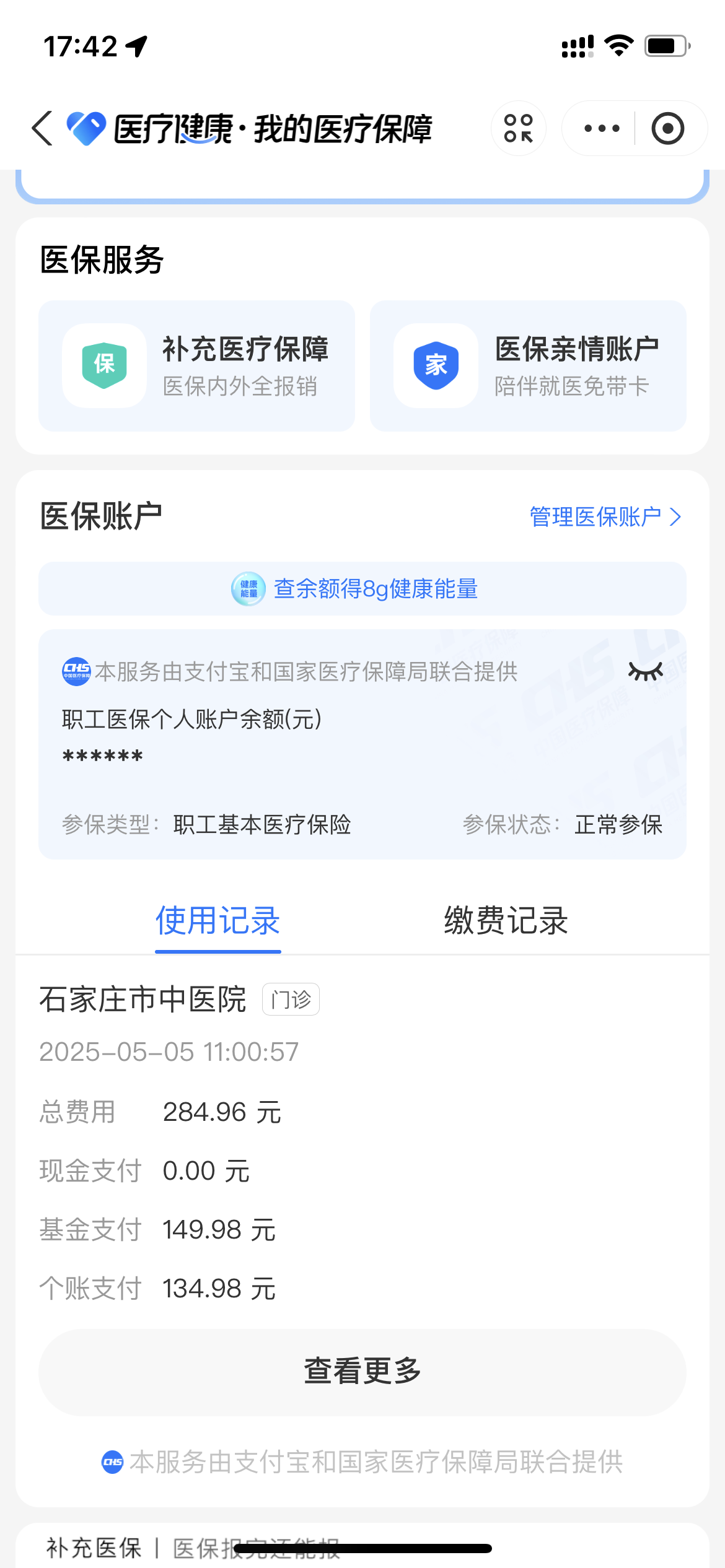Tap the 医疗健康 heart logo
This screenshot has width=725, height=1568.
click(x=86, y=127)
